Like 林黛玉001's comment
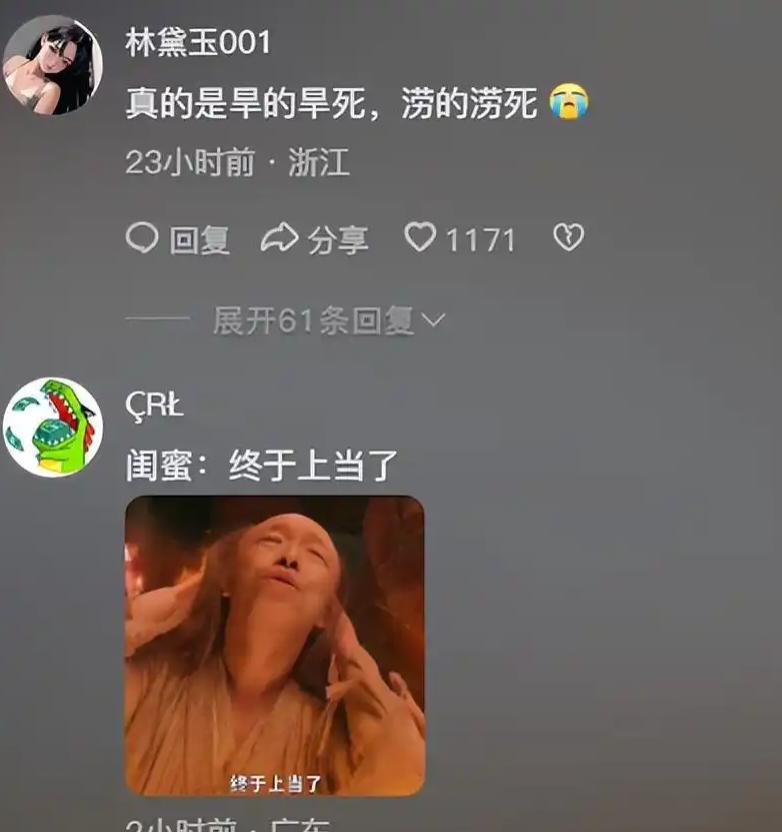 [420, 238]
